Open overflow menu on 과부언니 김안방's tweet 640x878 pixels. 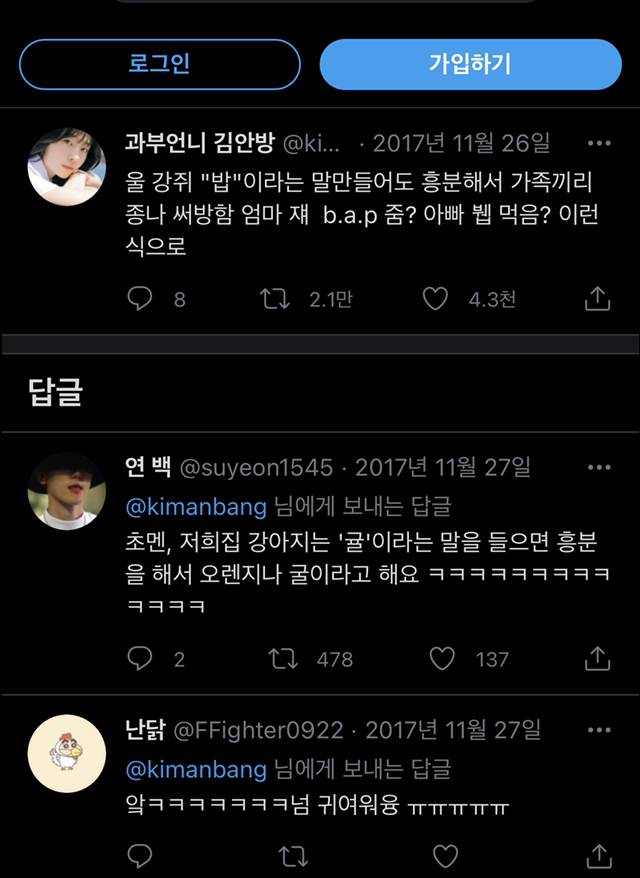599,143
